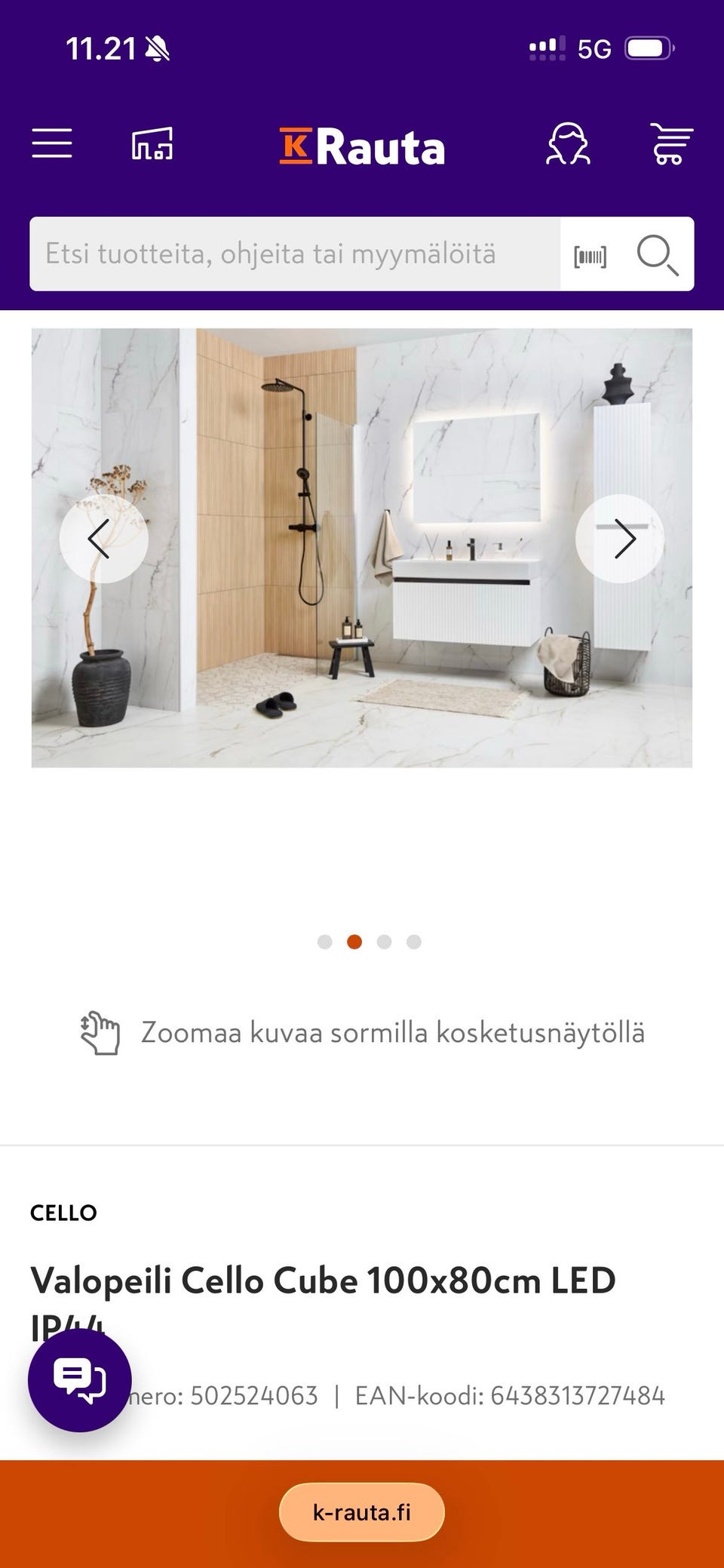Select the first carousel pagination dot

click(x=326, y=941)
